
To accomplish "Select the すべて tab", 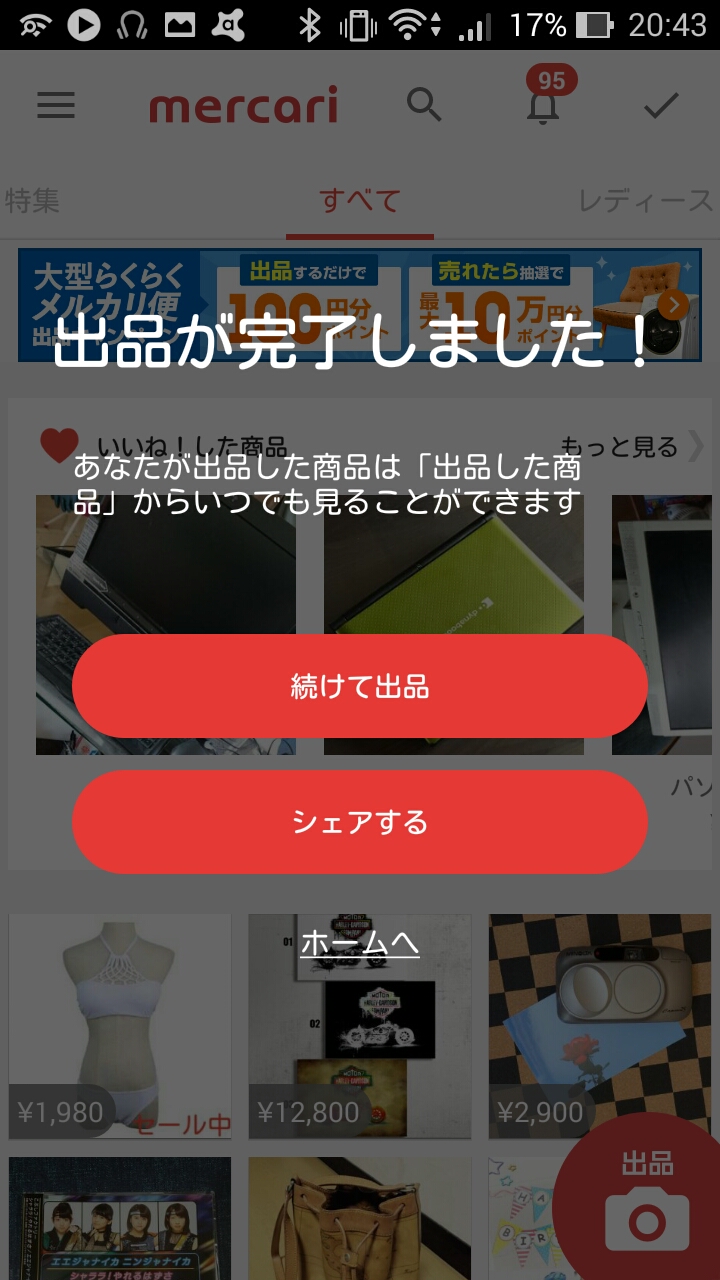I will (x=360, y=202).
